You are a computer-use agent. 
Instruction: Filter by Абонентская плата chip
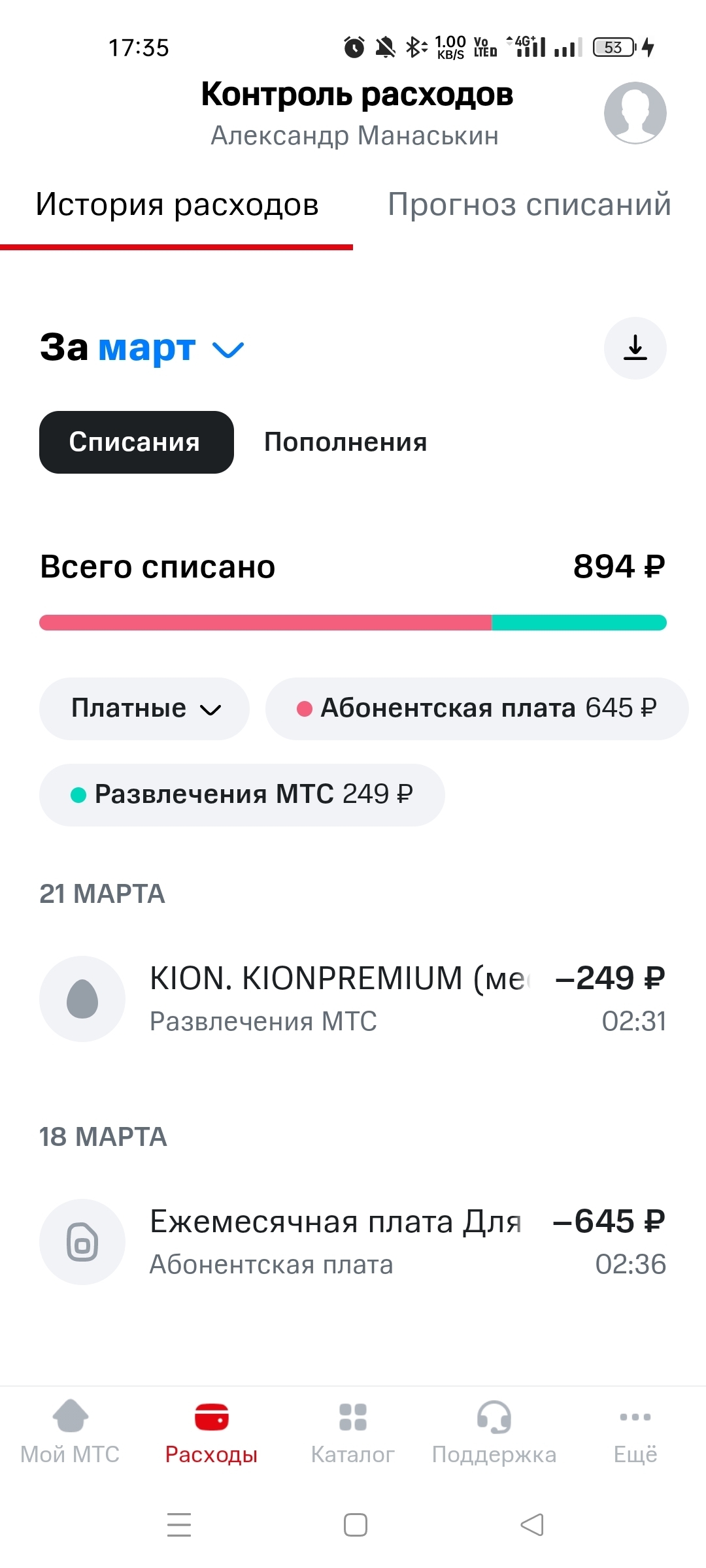click(477, 709)
